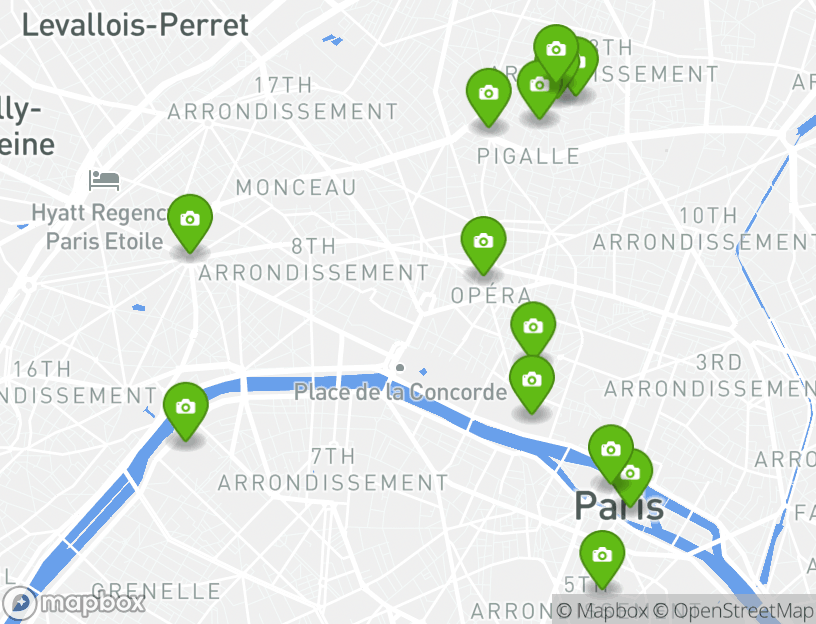Select the photo pin directly above Opéra
This screenshot has height=624, width=816.
tap(483, 242)
